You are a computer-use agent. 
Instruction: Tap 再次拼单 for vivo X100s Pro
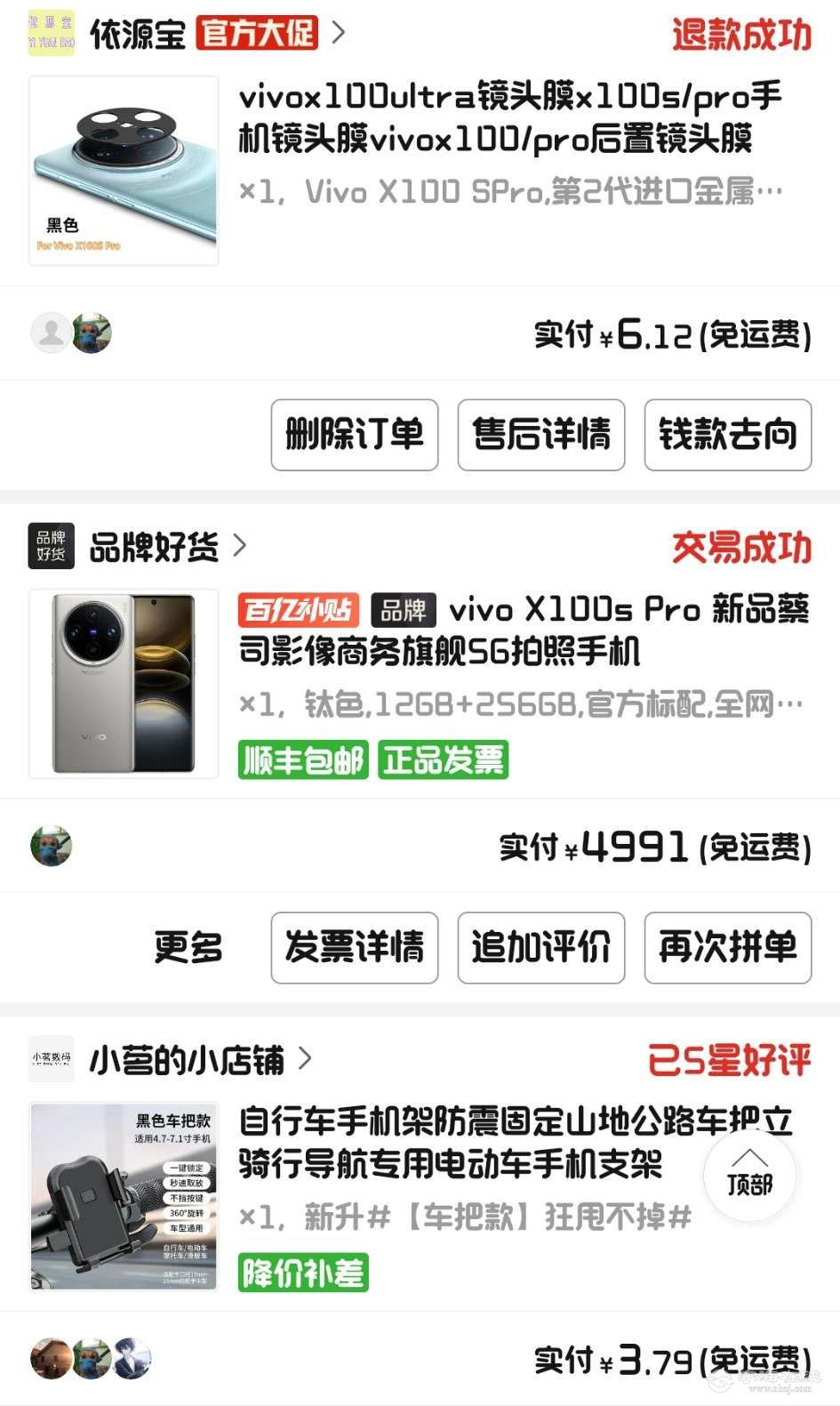(727, 947)
